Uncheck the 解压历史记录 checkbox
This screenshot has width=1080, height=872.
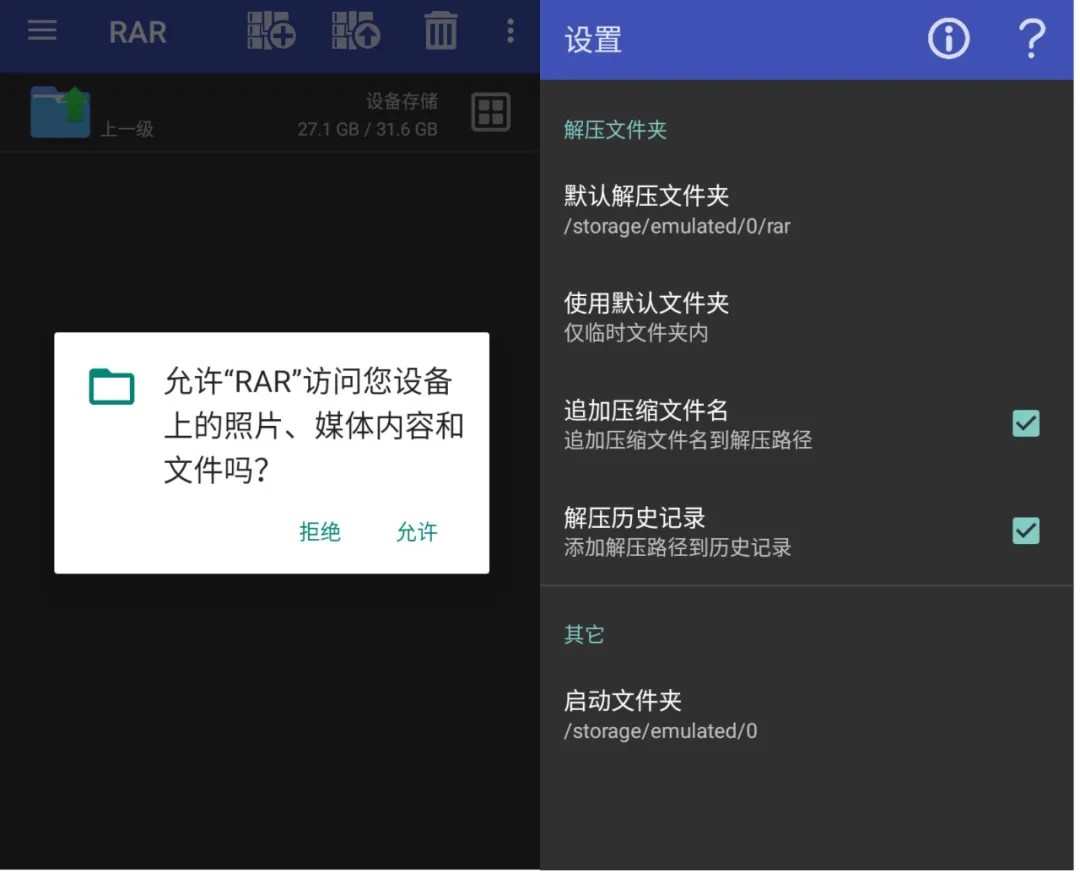click(1025, 531)
